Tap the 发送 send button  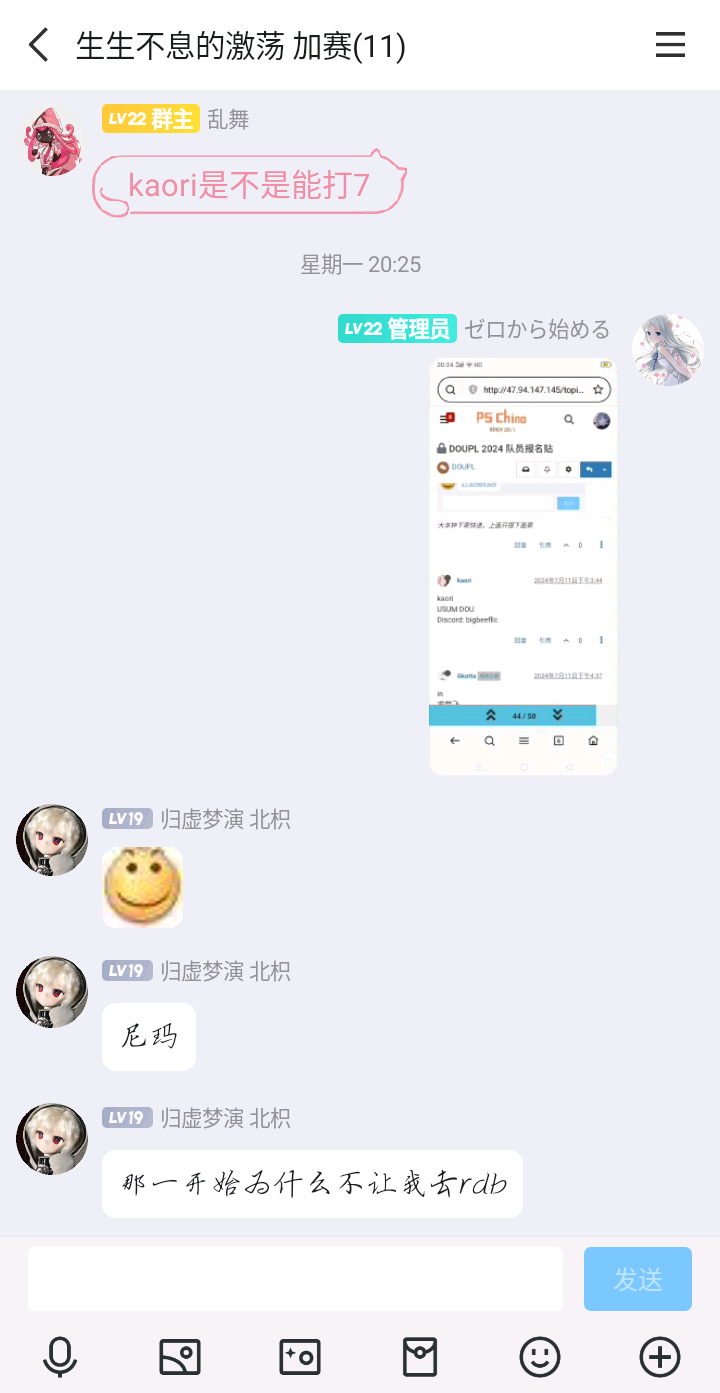click(x=638, y=1278)
